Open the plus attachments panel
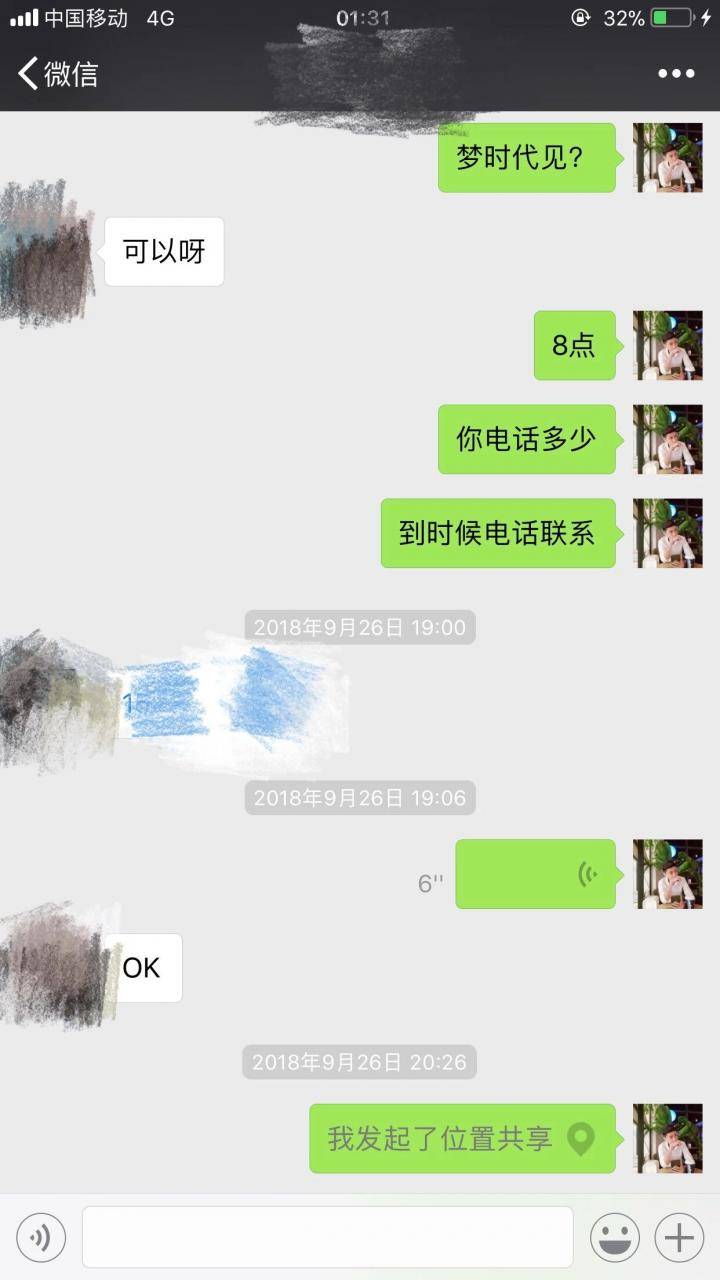This screenshot has height=1280, width=720. [x=679, y=1238]
